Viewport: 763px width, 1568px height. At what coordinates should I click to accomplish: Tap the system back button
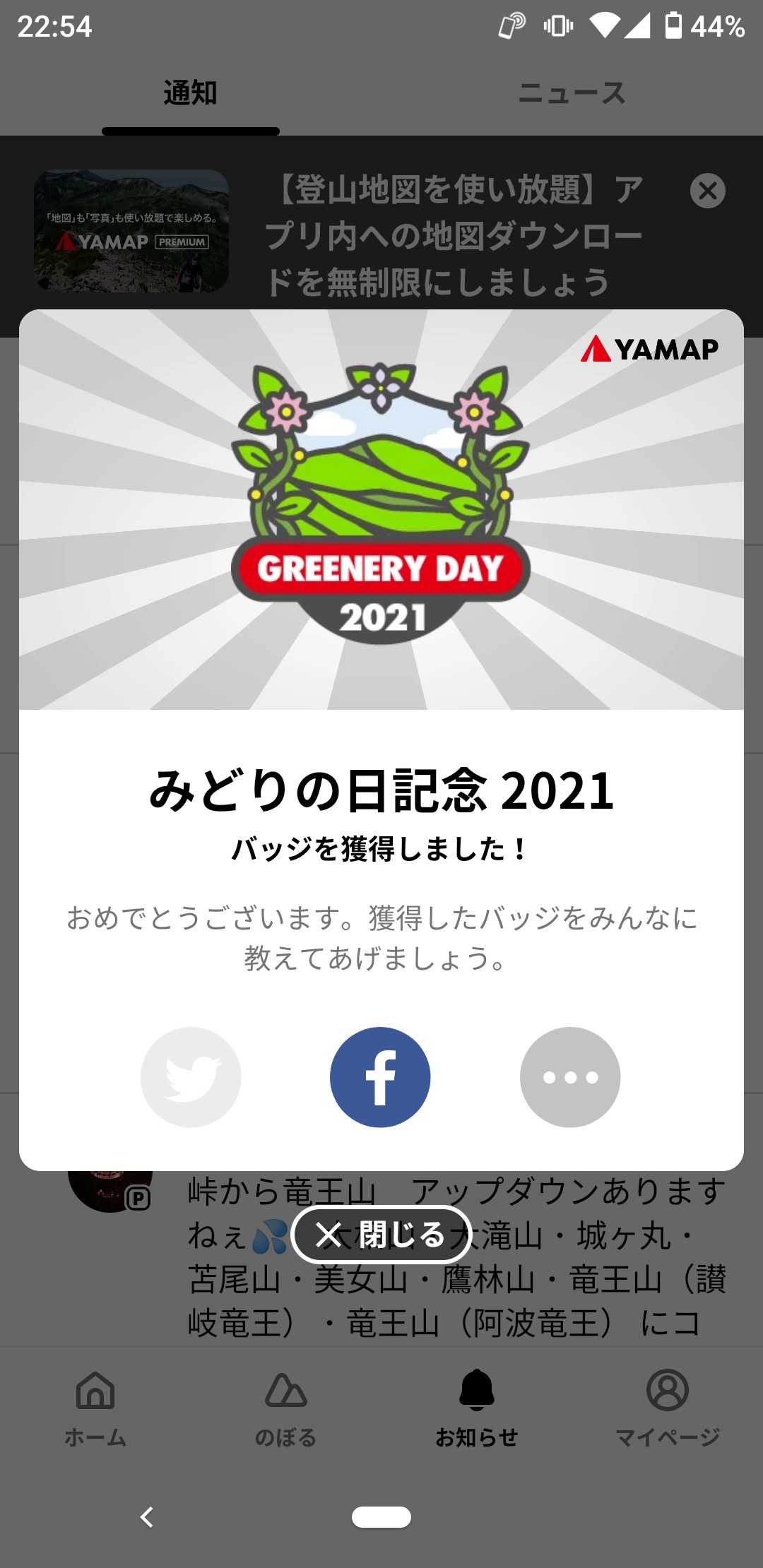pos(147,1516)
